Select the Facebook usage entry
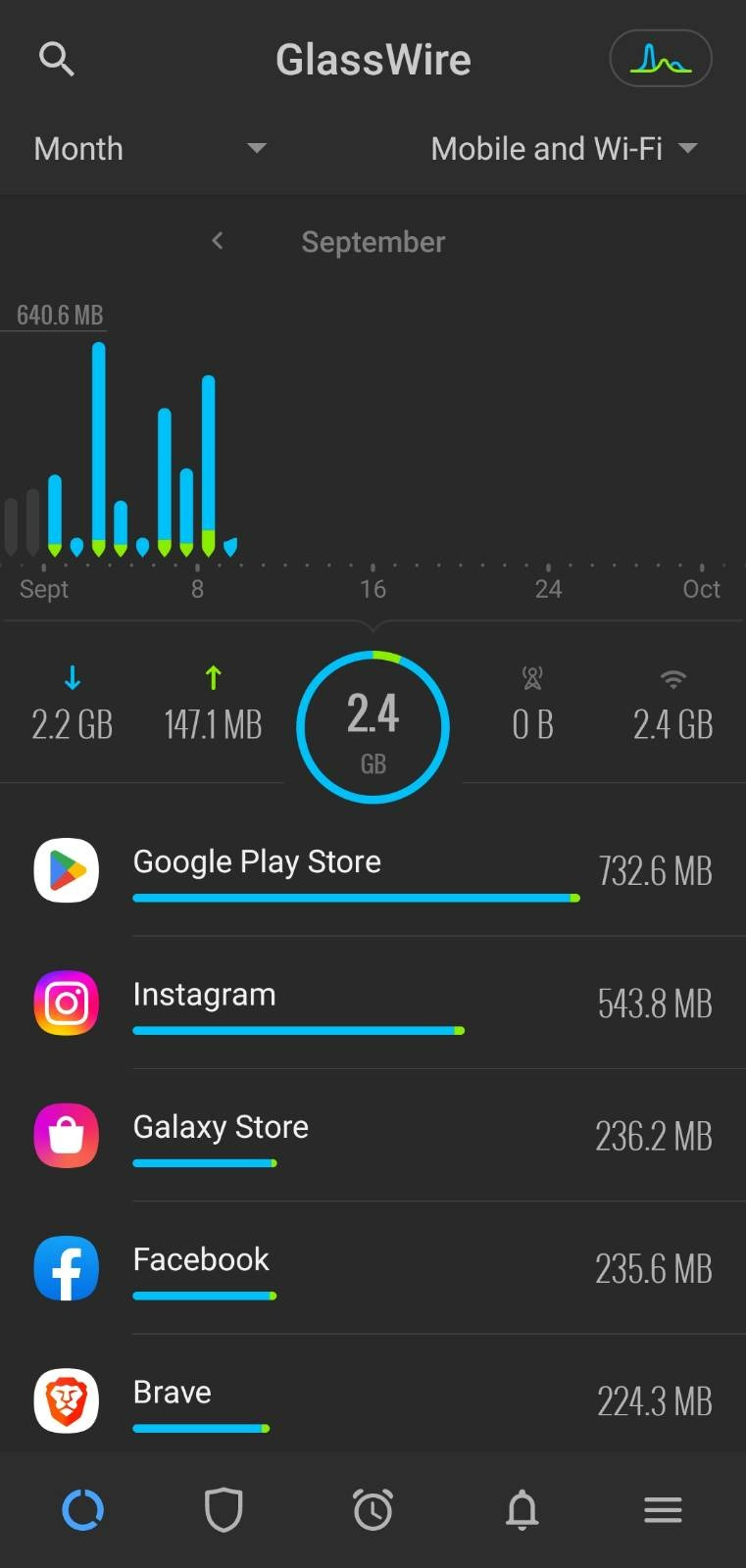This screenshot has height=1568, width=746. click(373, 1268)
